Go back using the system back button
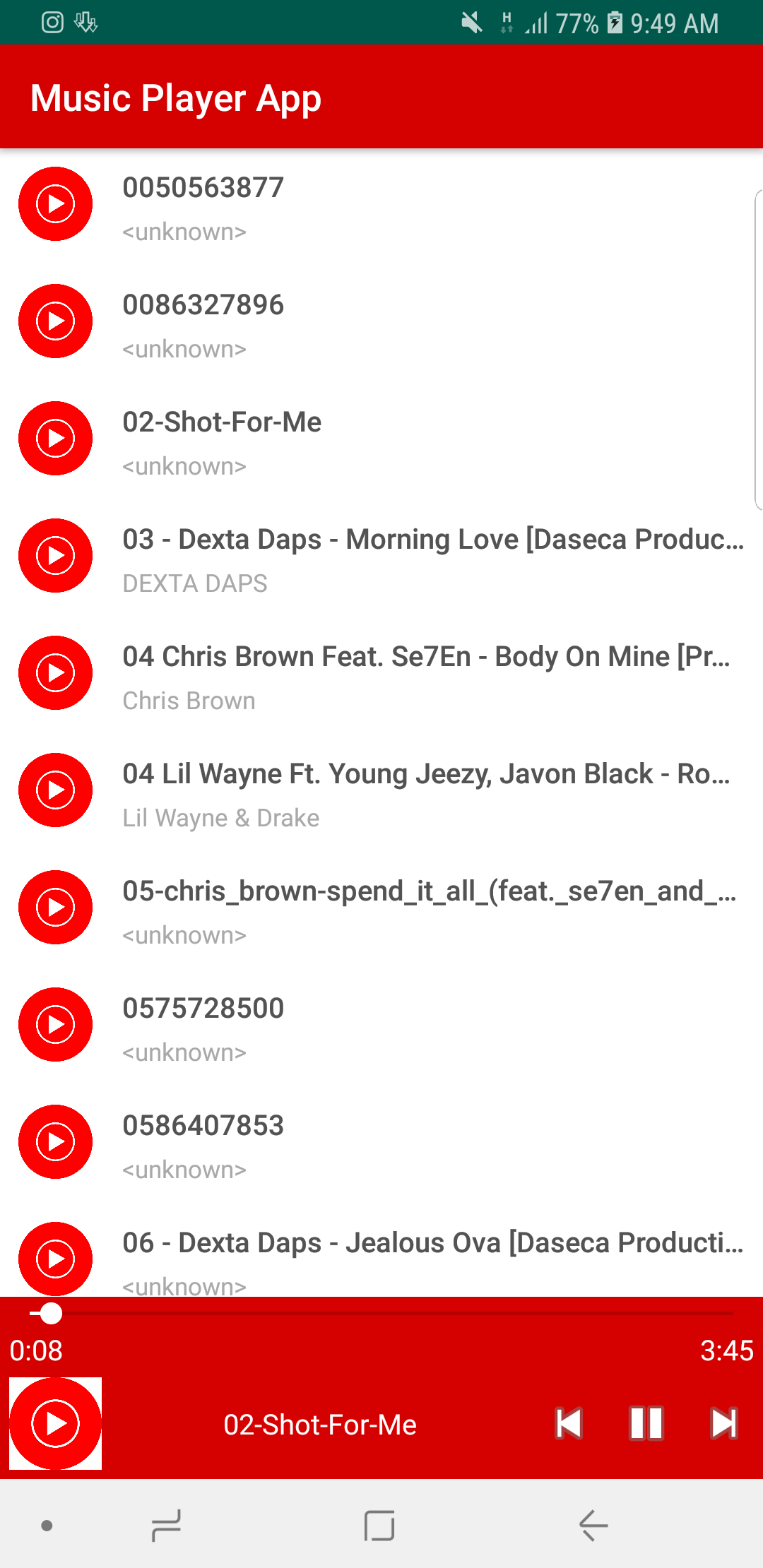763x1568 pixels. click(593, 1526)
